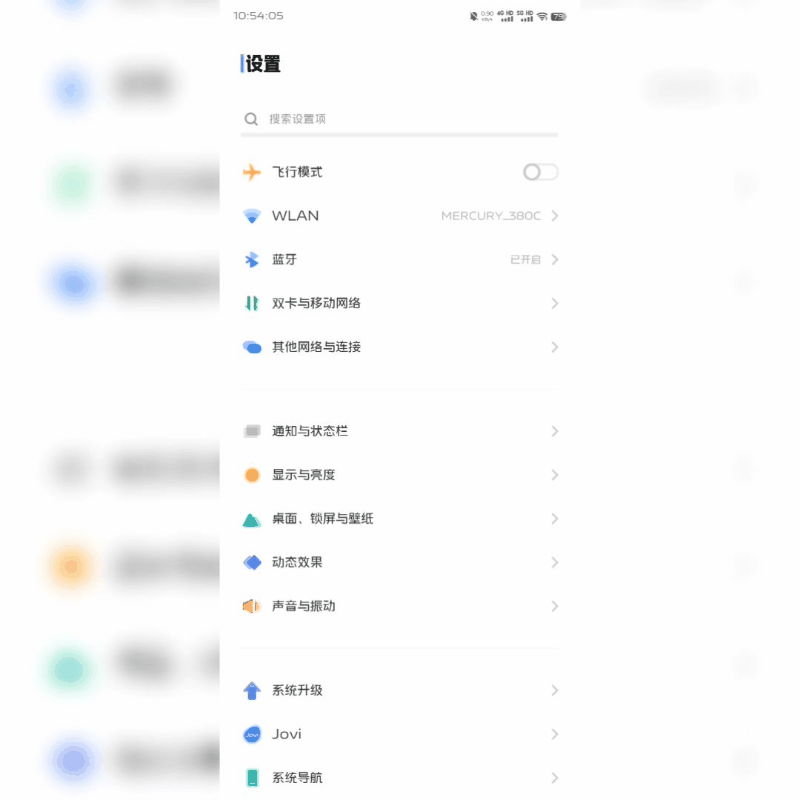Open Jovi settings

click(400, 734)
